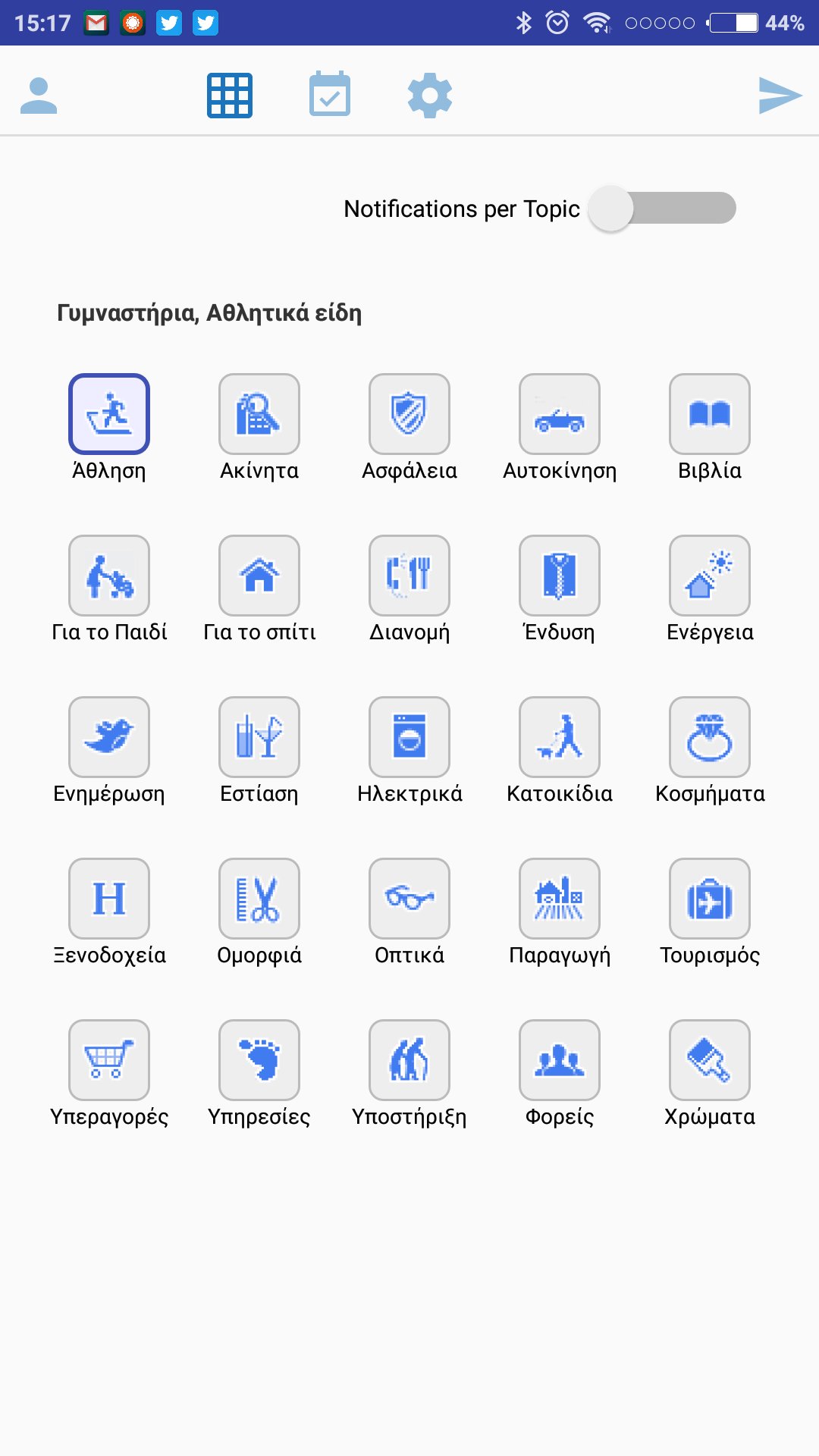Select the Άθληση sports category

click(109, 414)
